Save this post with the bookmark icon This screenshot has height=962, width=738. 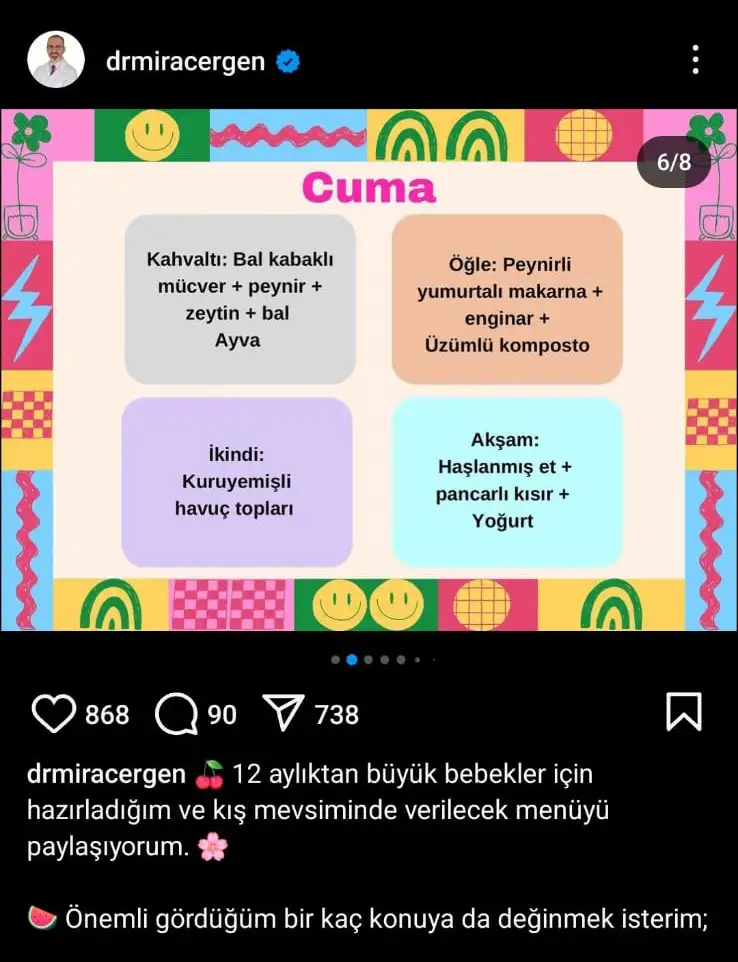pyautogui.click(x=684, y=712)
